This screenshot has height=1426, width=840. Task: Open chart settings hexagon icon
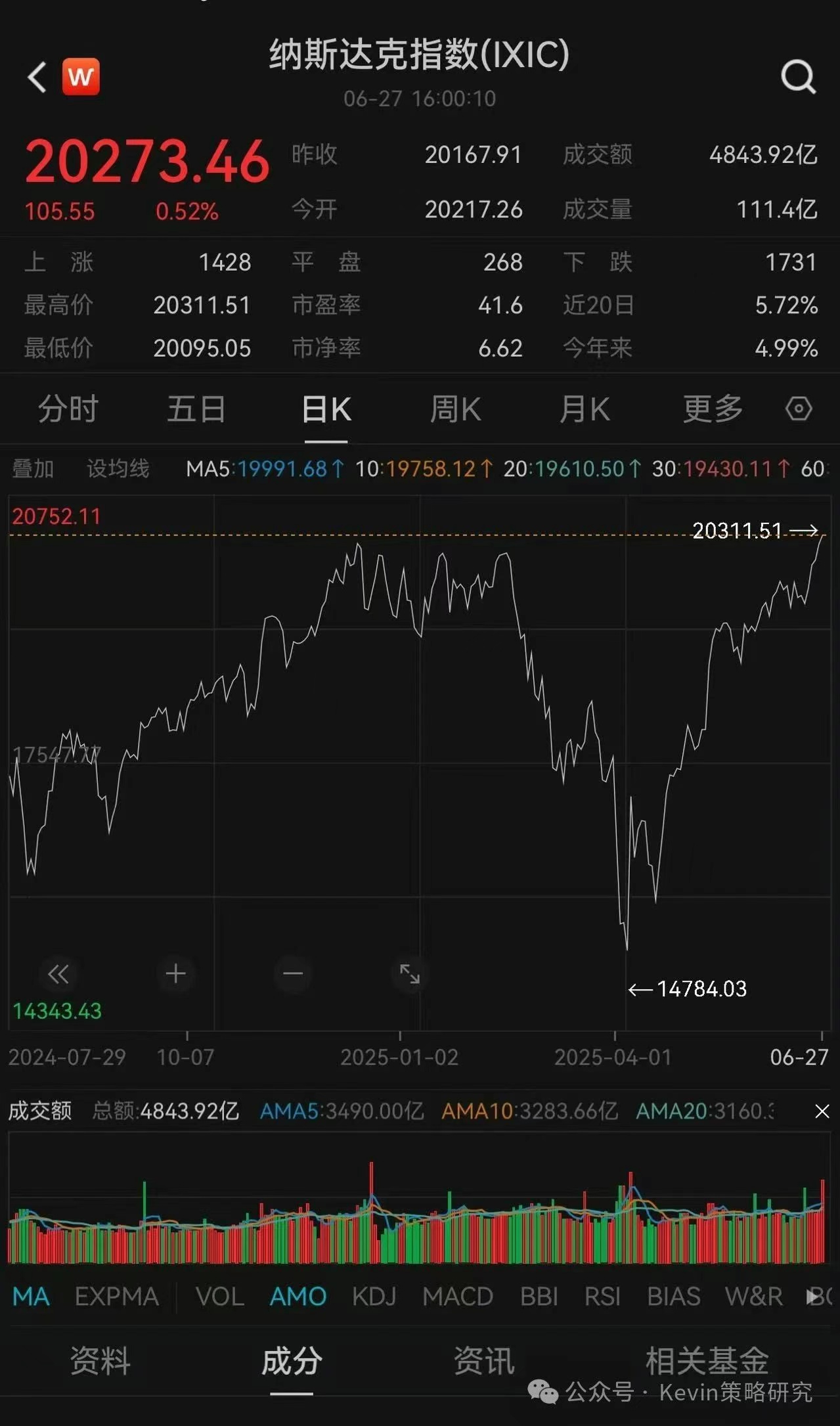(798, 409)
